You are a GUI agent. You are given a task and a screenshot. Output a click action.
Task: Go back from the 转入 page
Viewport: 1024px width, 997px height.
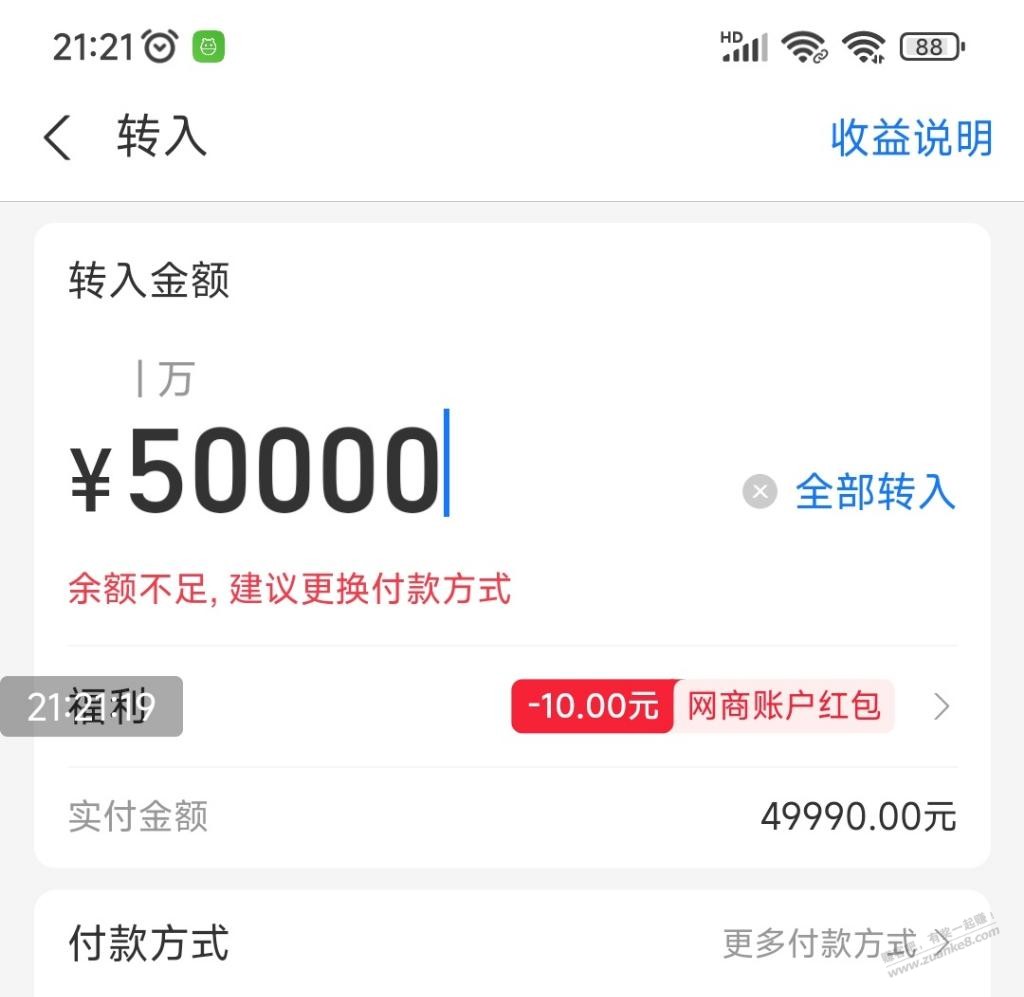(x=58, y=137)
